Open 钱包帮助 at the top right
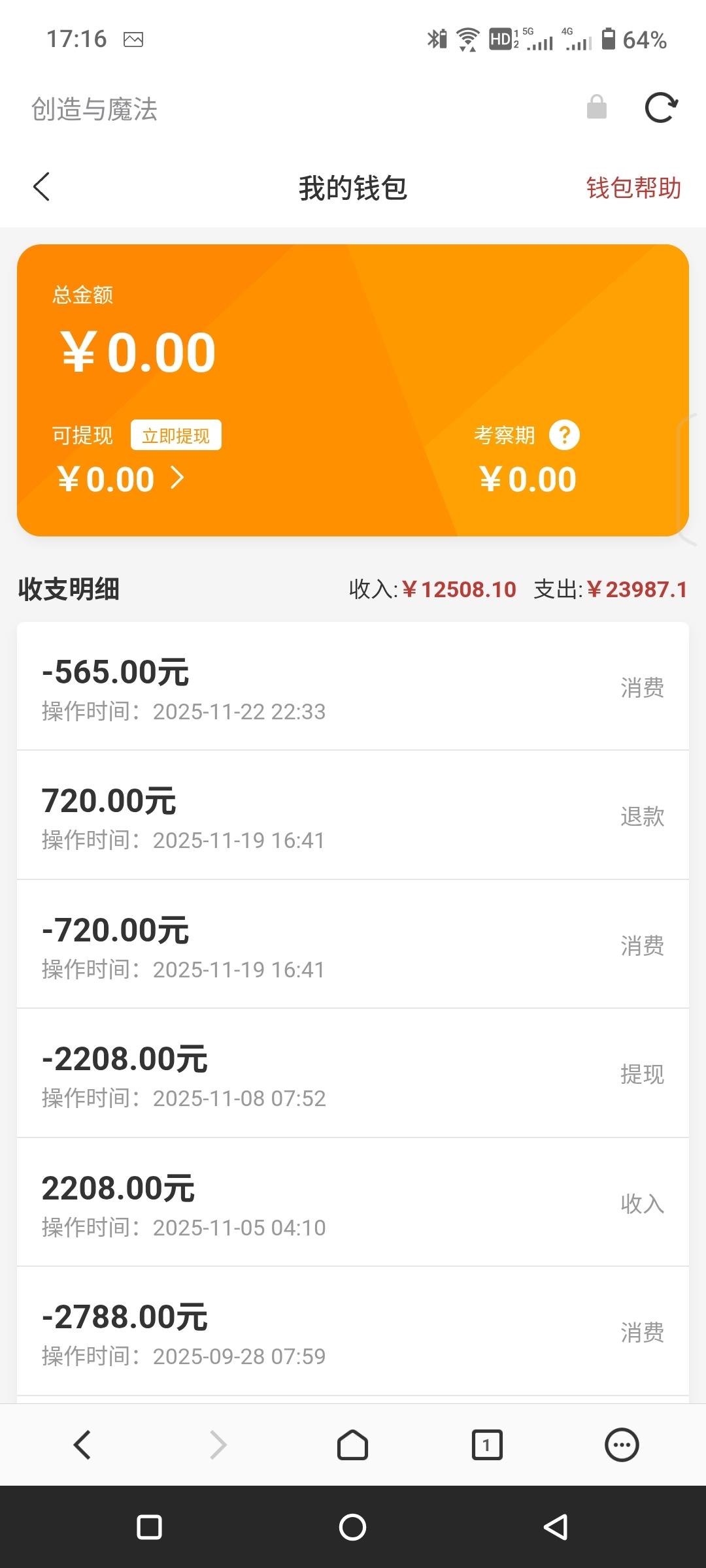706x1568 pixels. 633,186
